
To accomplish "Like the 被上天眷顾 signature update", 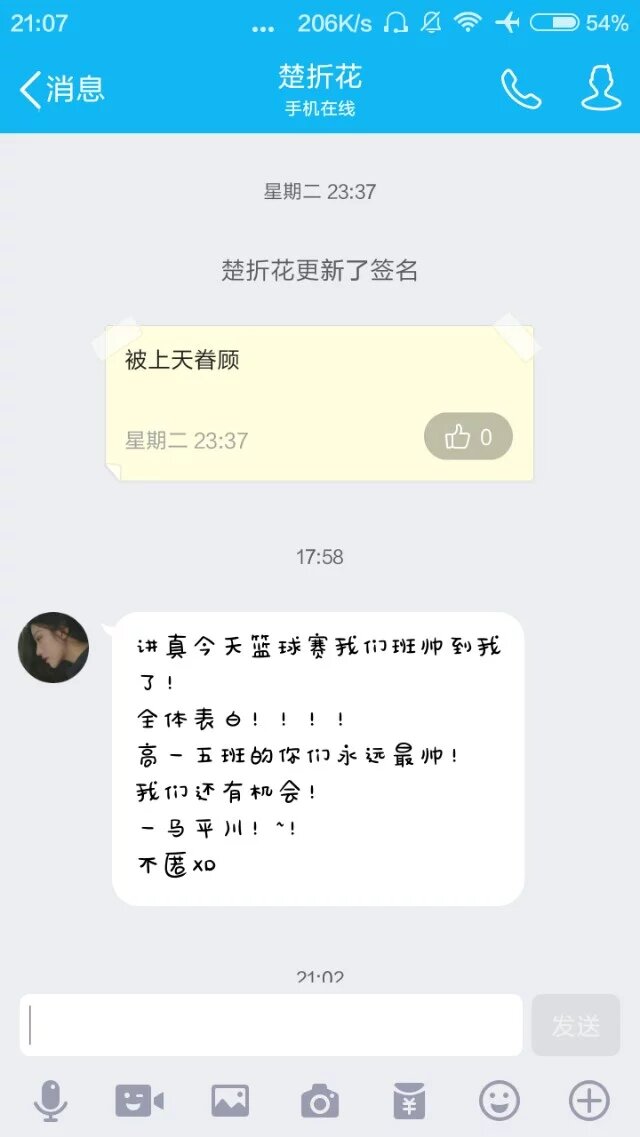I will click(468, 437).
